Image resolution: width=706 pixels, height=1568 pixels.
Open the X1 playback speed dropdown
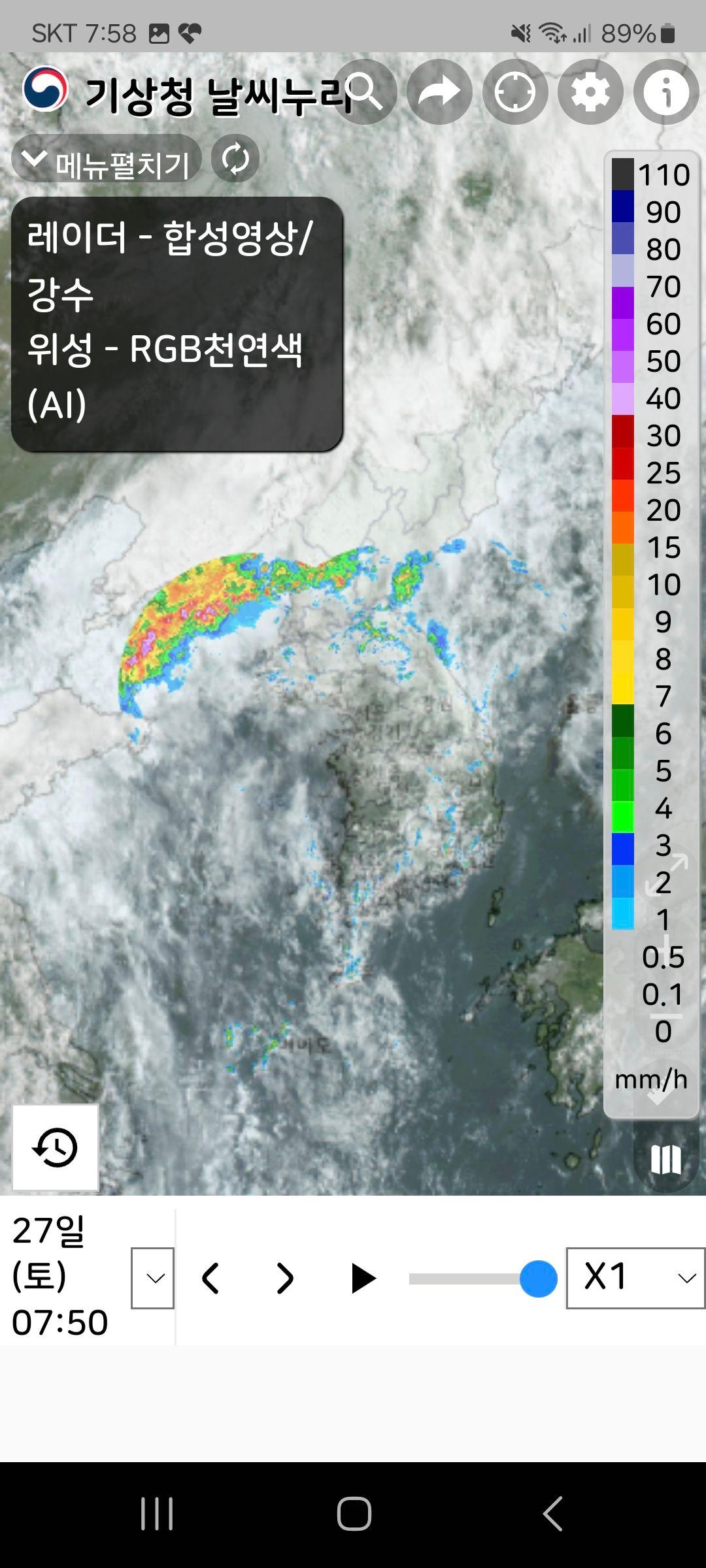click(x=635, y=1279)
